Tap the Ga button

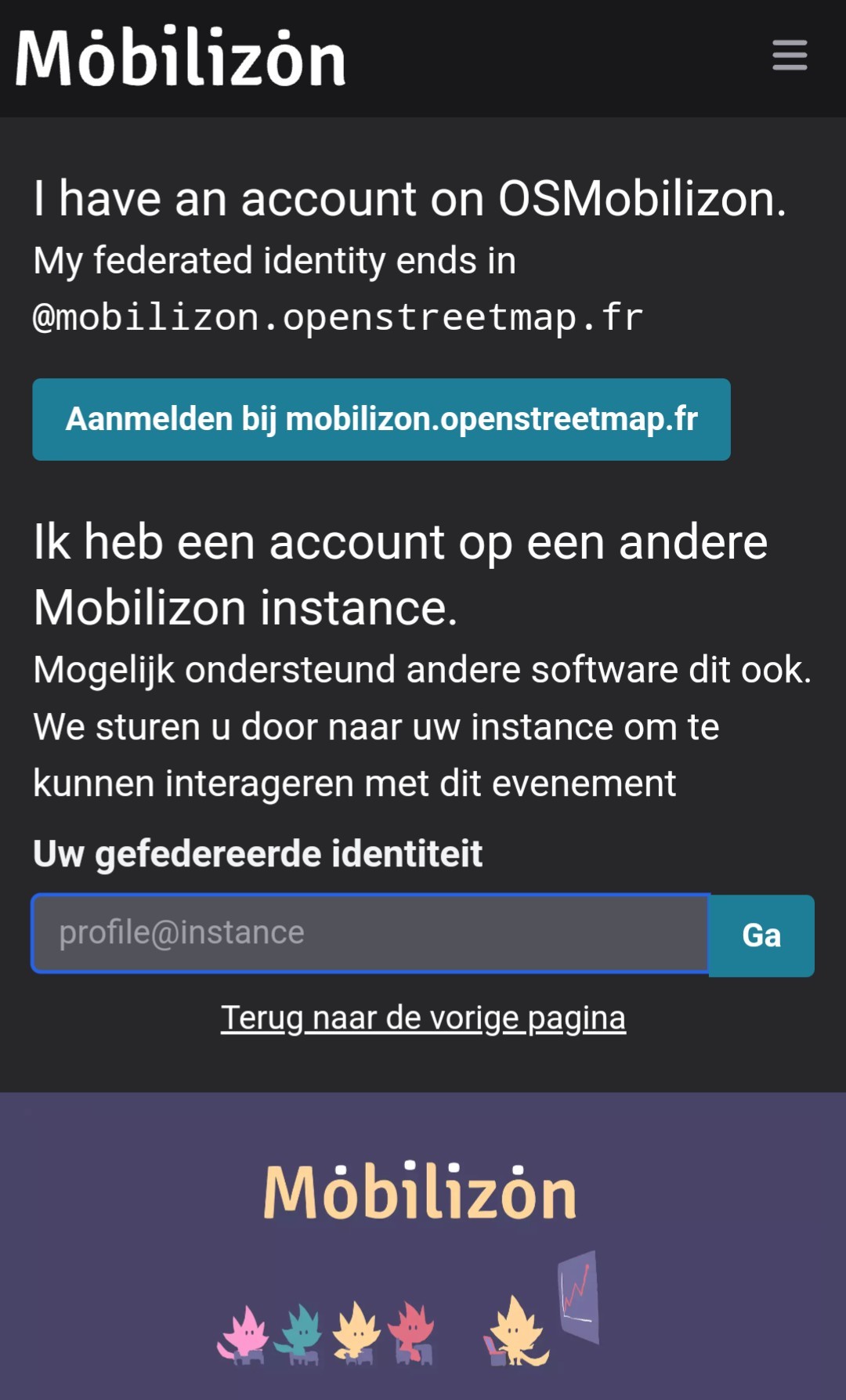761,935
